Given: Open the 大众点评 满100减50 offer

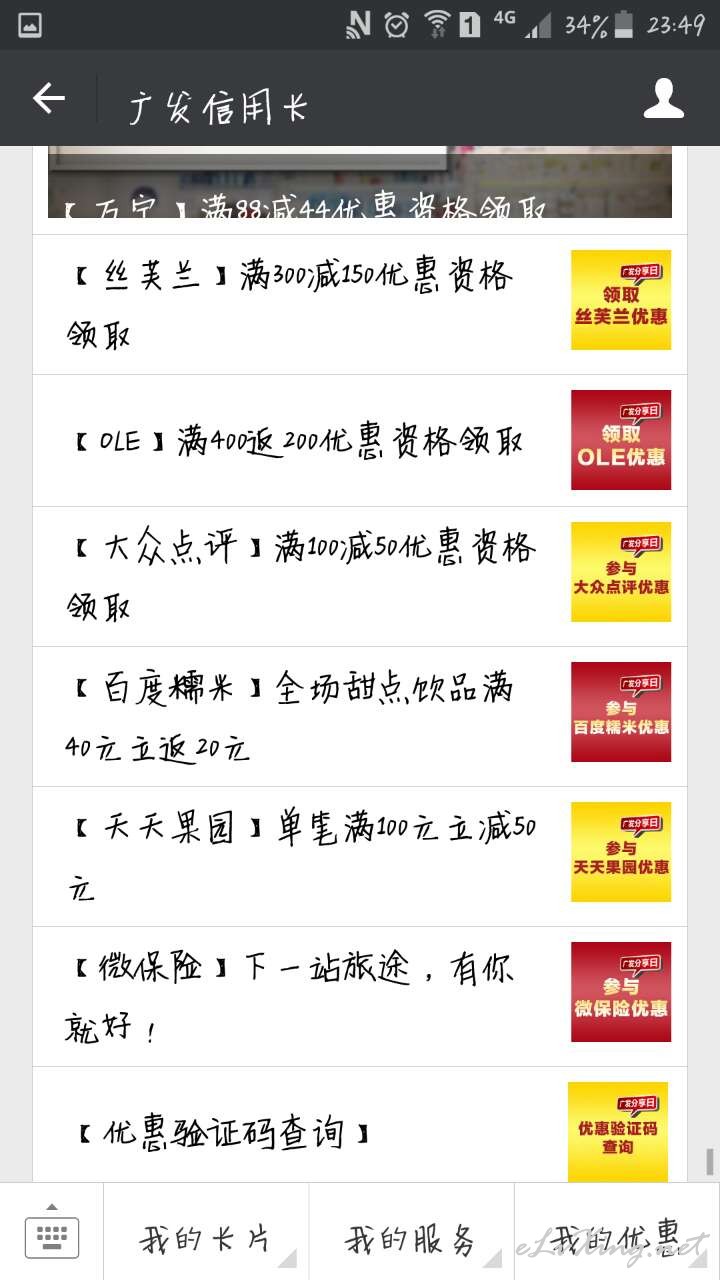Looking at the screenshot, I should click(360, 576).
